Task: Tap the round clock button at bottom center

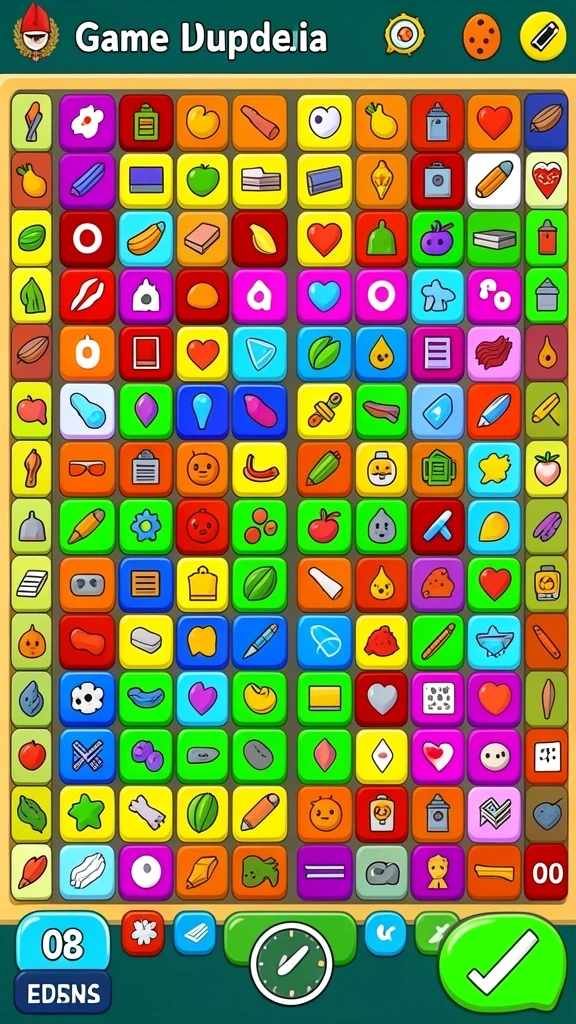Action: (x=291, y=963)
